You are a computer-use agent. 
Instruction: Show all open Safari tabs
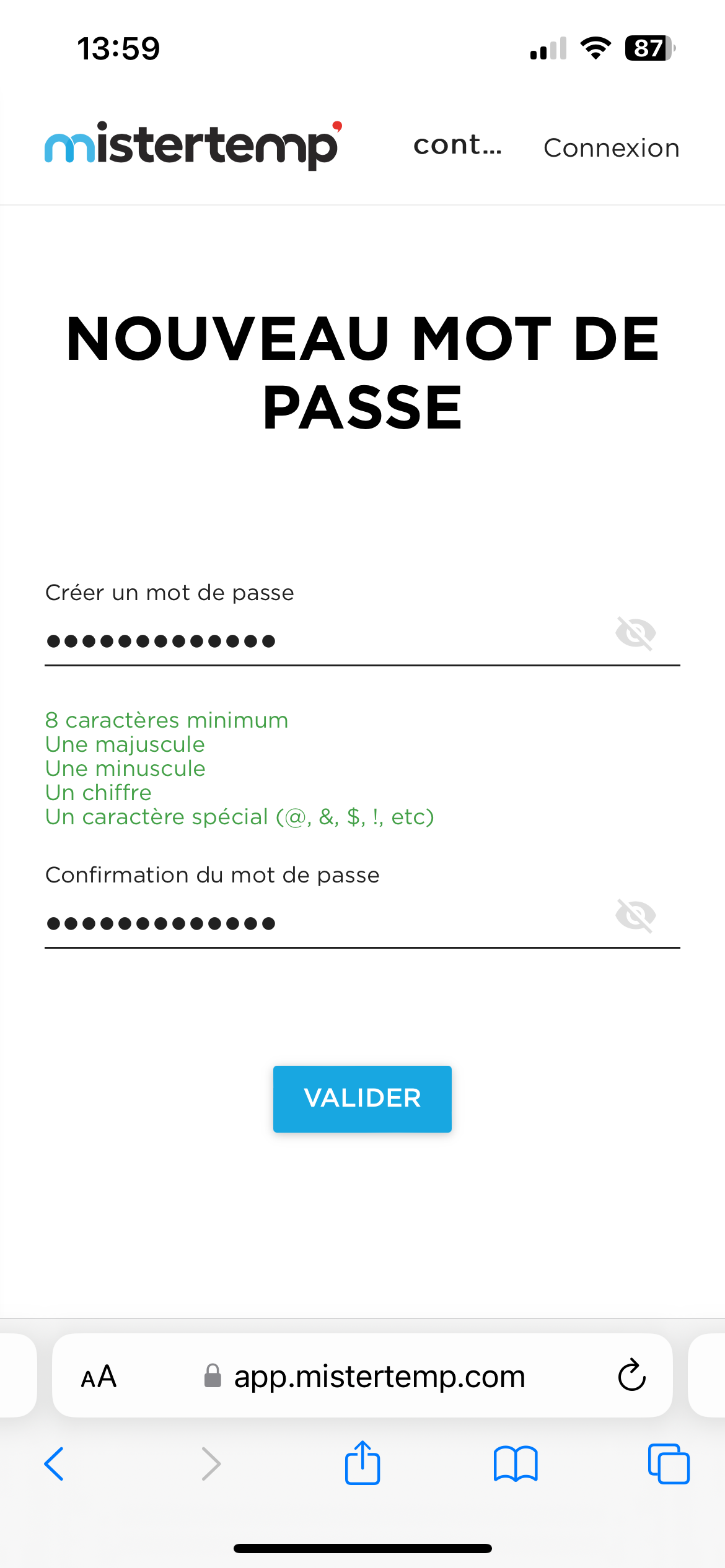click(x=669, y=1464)
